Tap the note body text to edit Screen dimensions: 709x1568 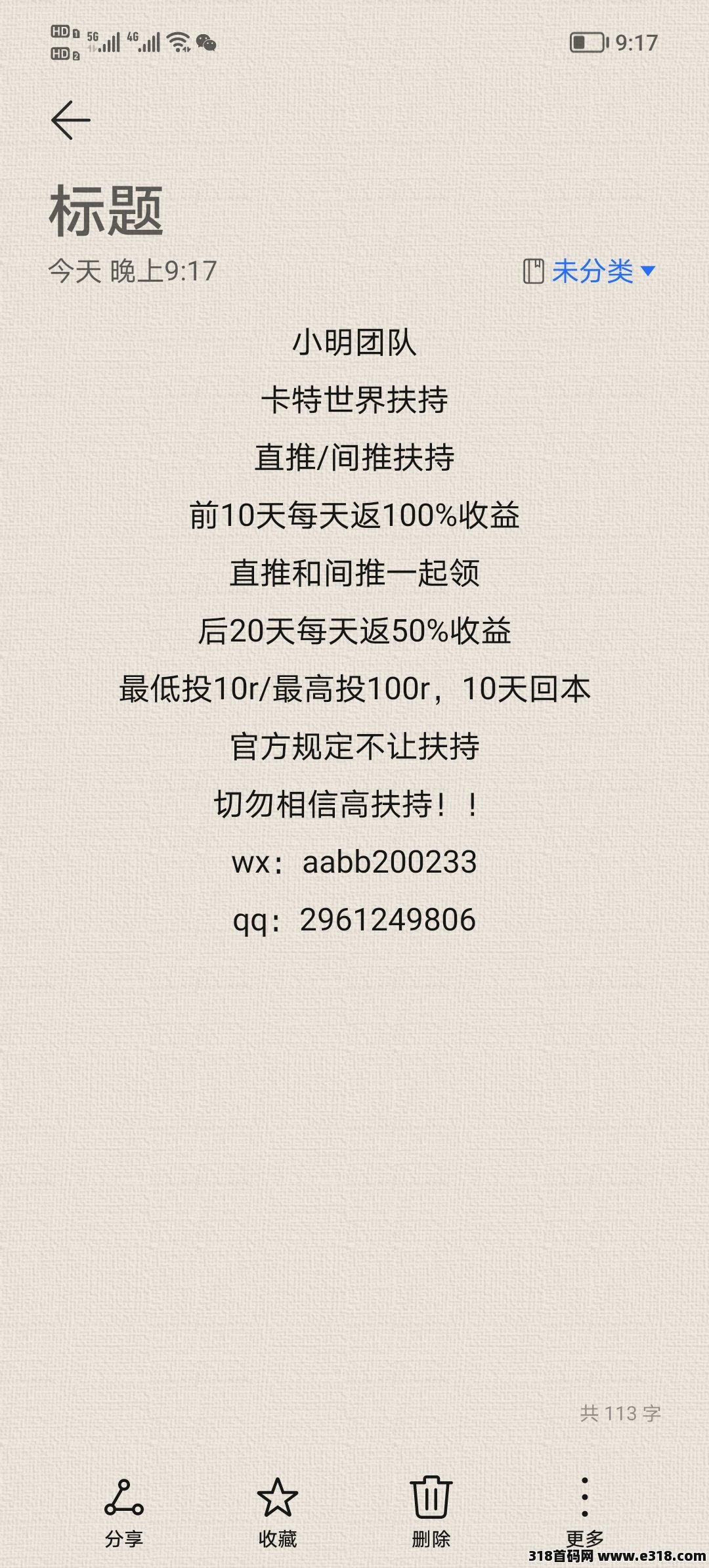[x=354, y=631]
